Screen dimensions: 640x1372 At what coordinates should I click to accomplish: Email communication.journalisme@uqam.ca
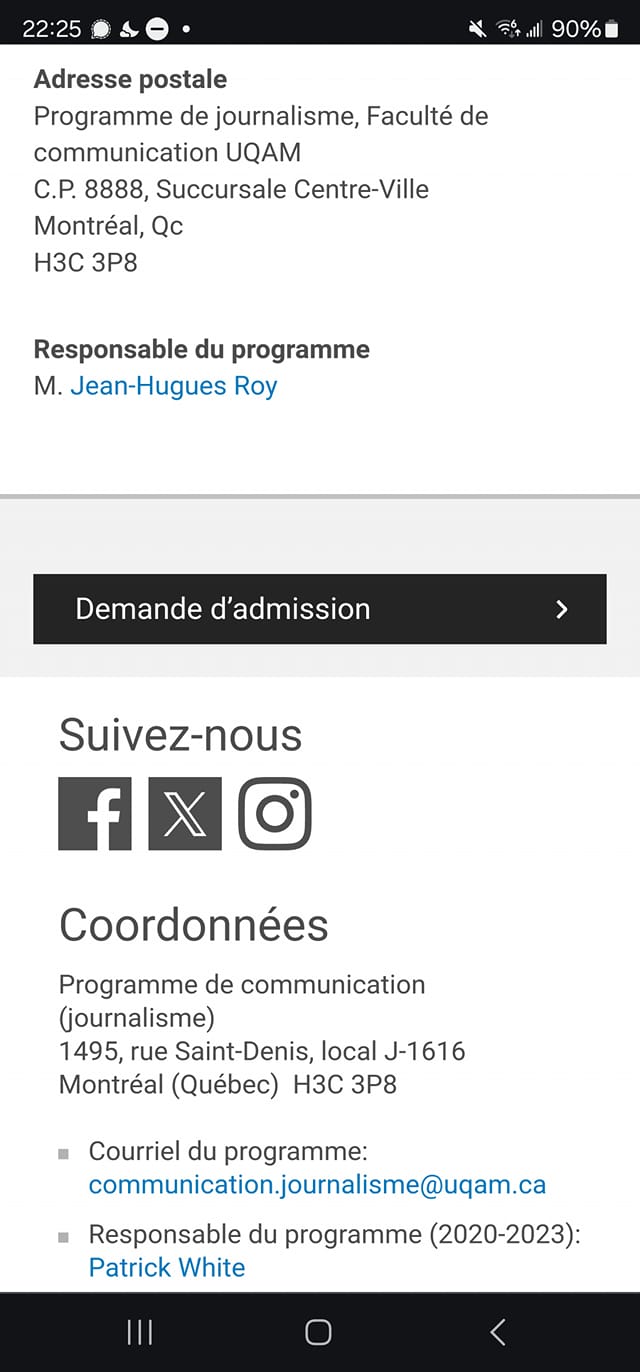(x=317, y=1185)
